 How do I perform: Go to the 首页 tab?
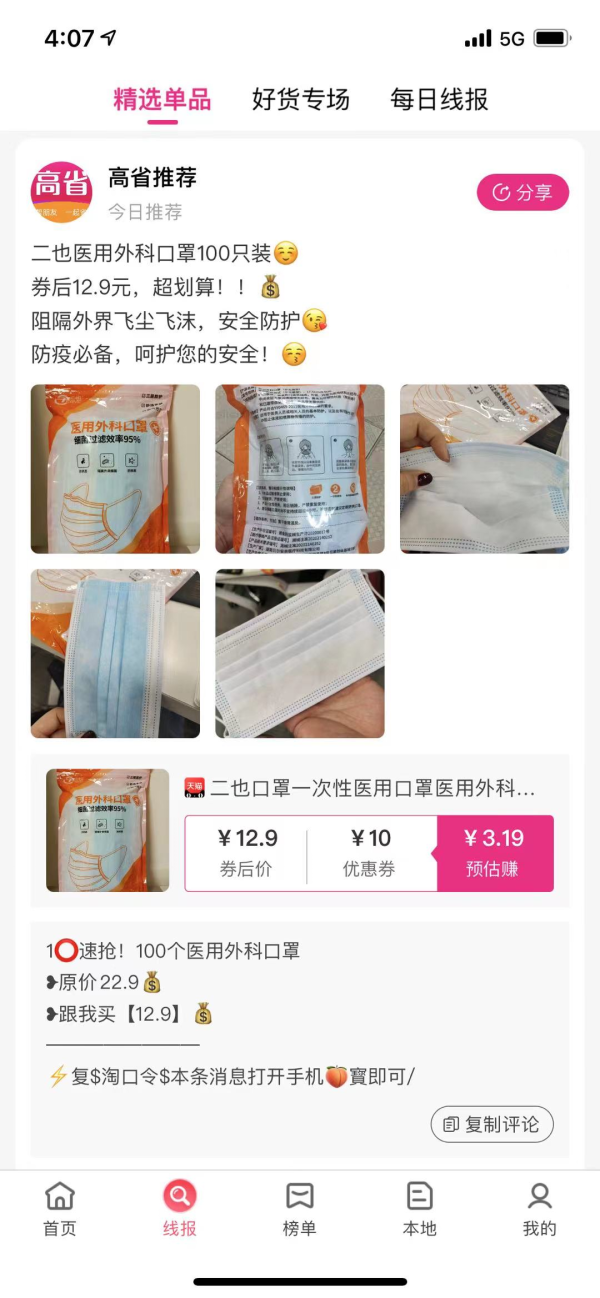(x=60, y=1208)
